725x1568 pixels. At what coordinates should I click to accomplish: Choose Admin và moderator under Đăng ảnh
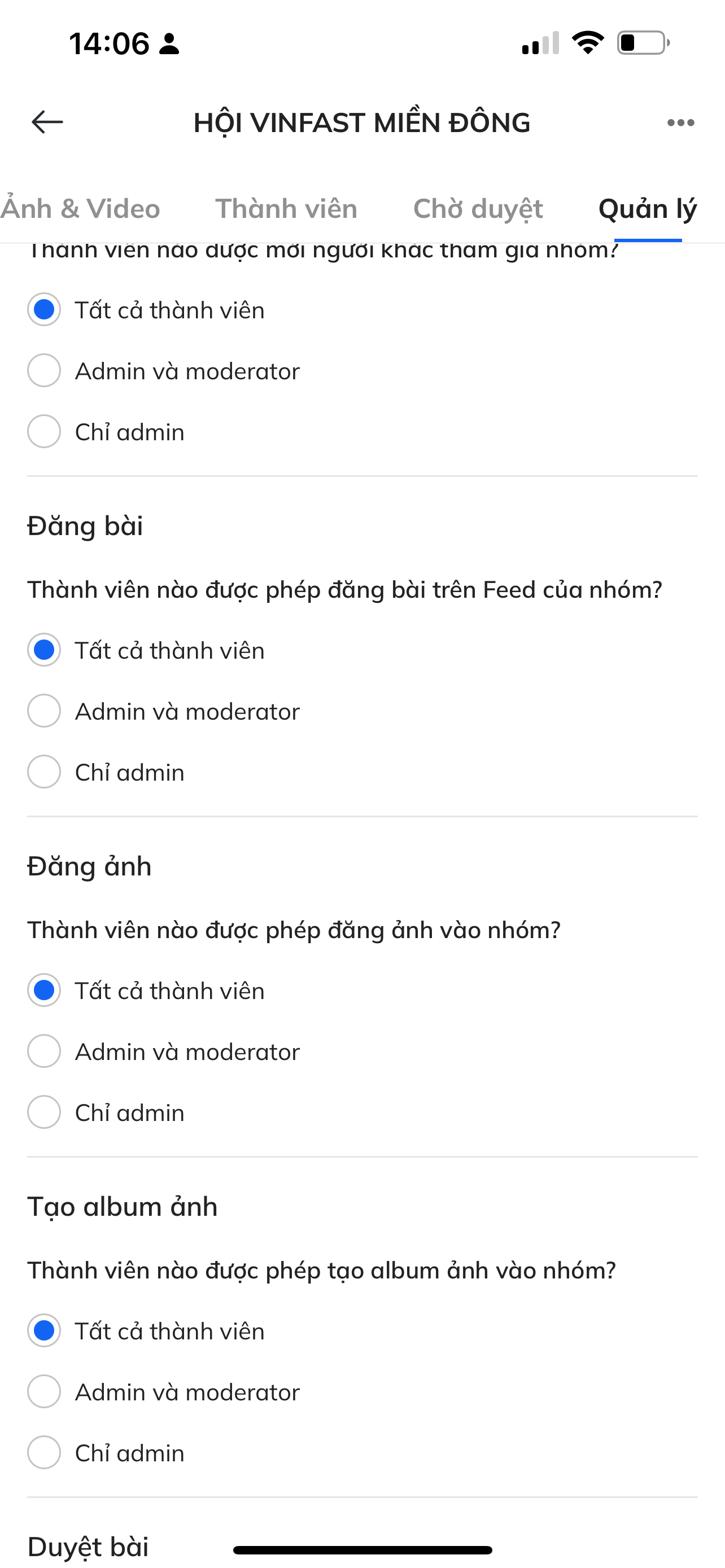coord(44,1050)
